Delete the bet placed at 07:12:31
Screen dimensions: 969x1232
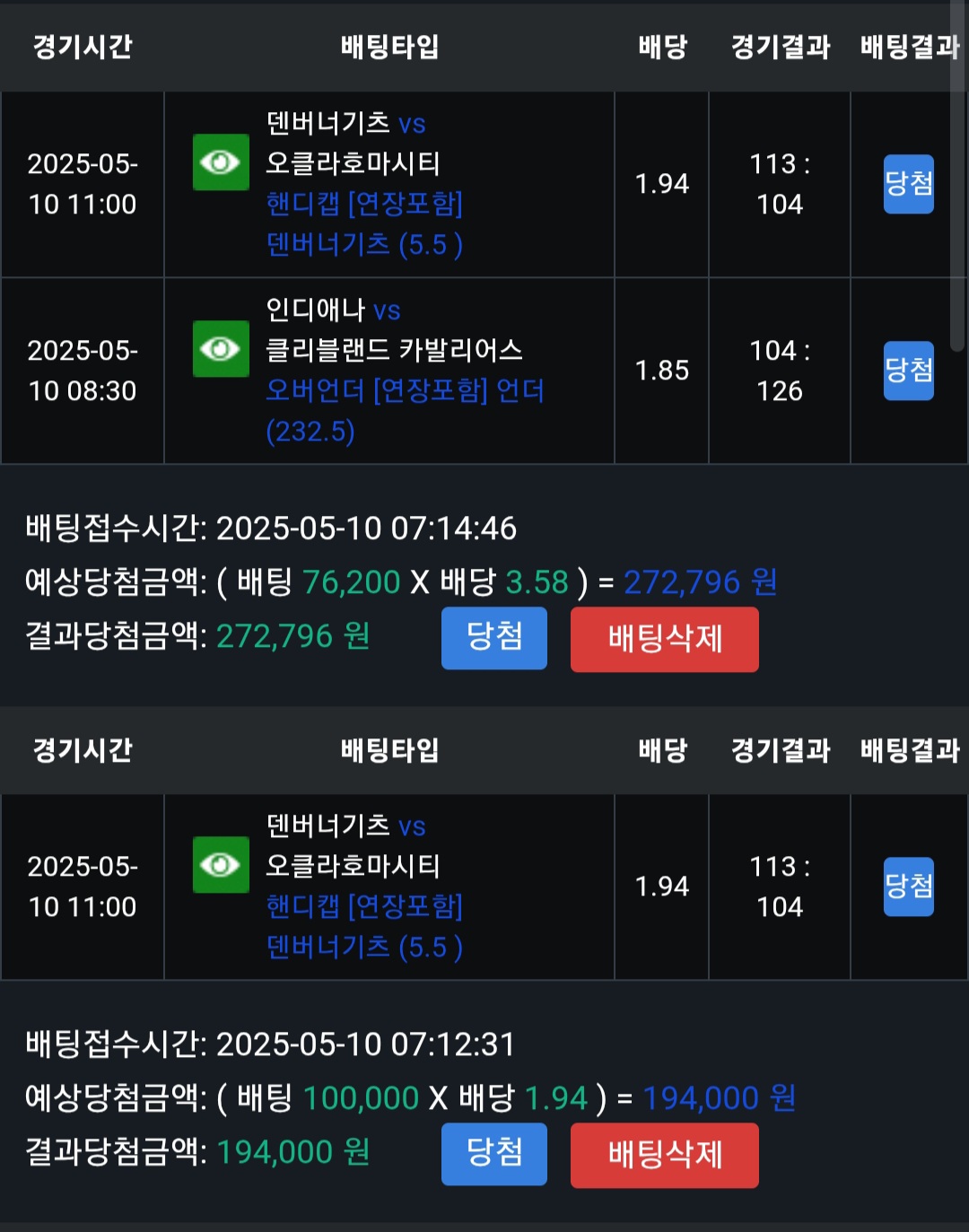coord(664,1155)
